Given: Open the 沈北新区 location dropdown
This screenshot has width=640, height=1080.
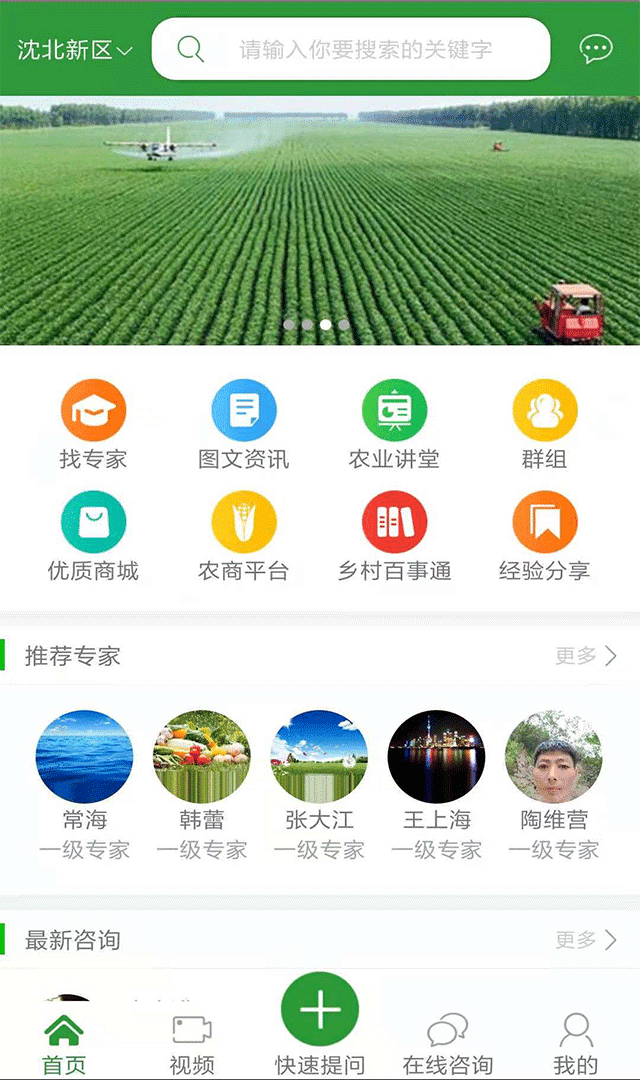Looking at the screenshot, I should point(75,50).
